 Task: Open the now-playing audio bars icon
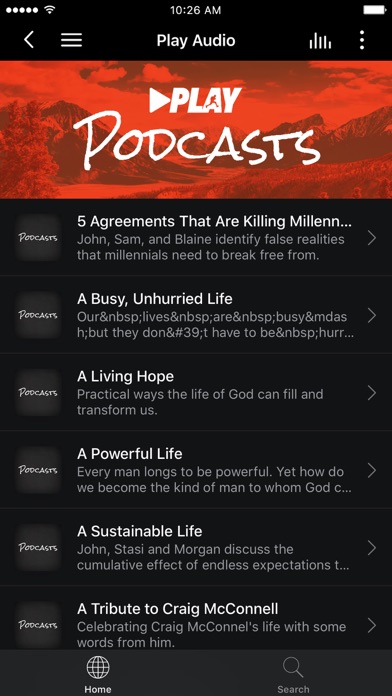[320, 41]
